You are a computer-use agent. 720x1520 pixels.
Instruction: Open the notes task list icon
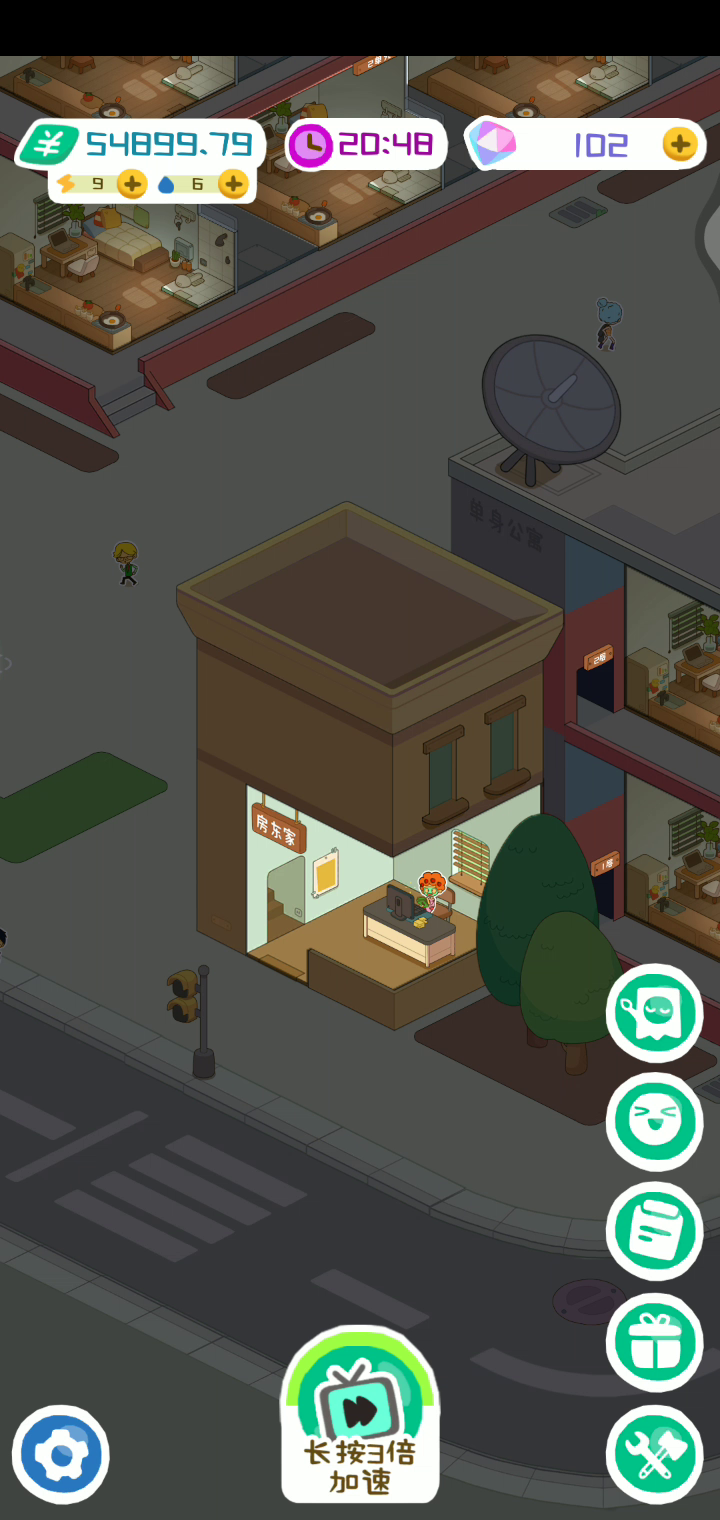tap(655, 1231)
